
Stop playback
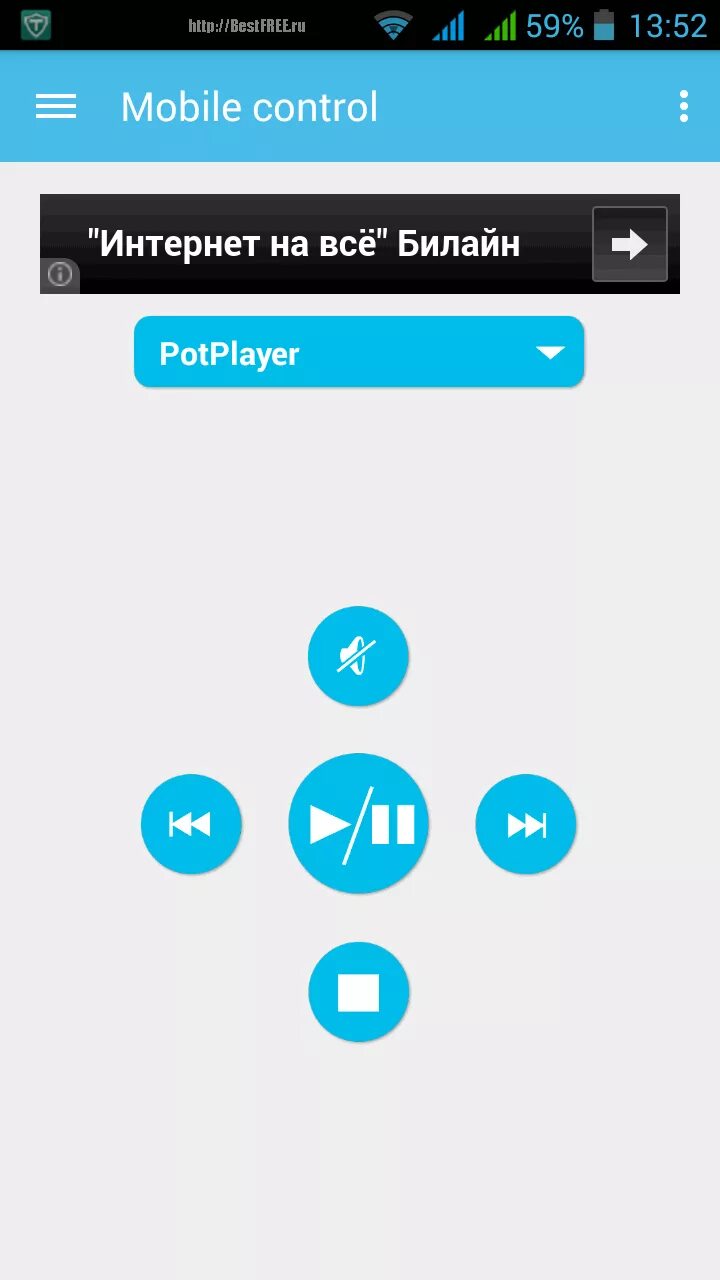tap(358, 992)
